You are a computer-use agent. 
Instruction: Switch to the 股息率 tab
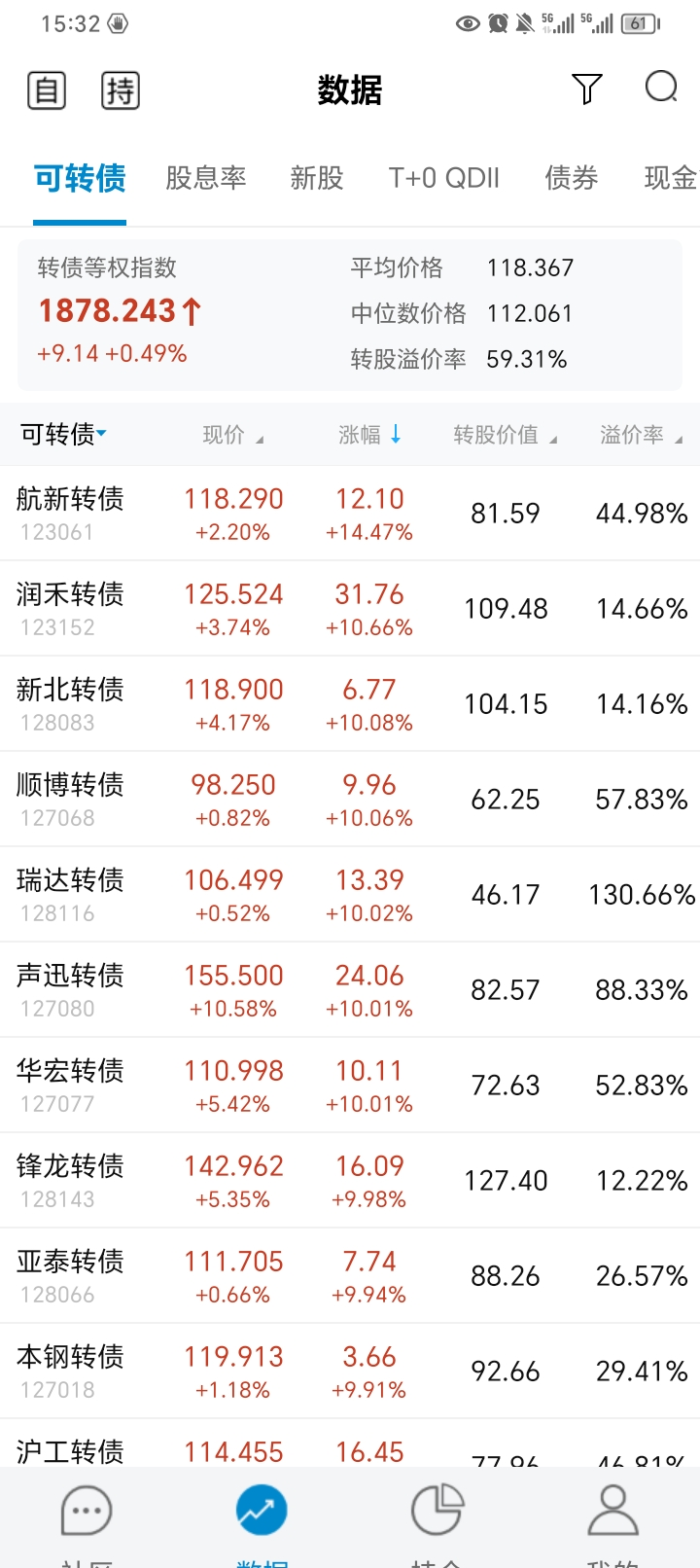point(205,178)
